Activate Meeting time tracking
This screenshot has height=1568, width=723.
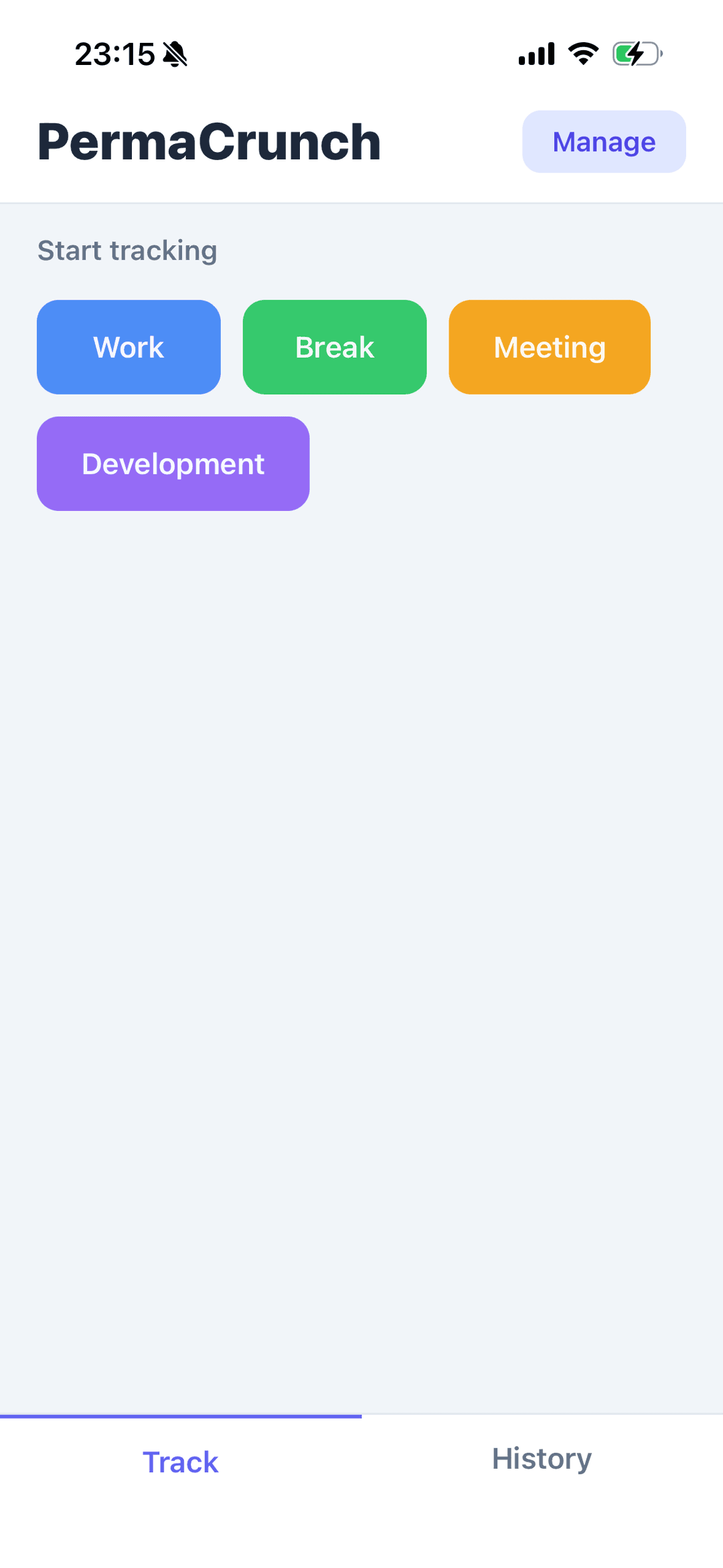click(x=549, y=346)
